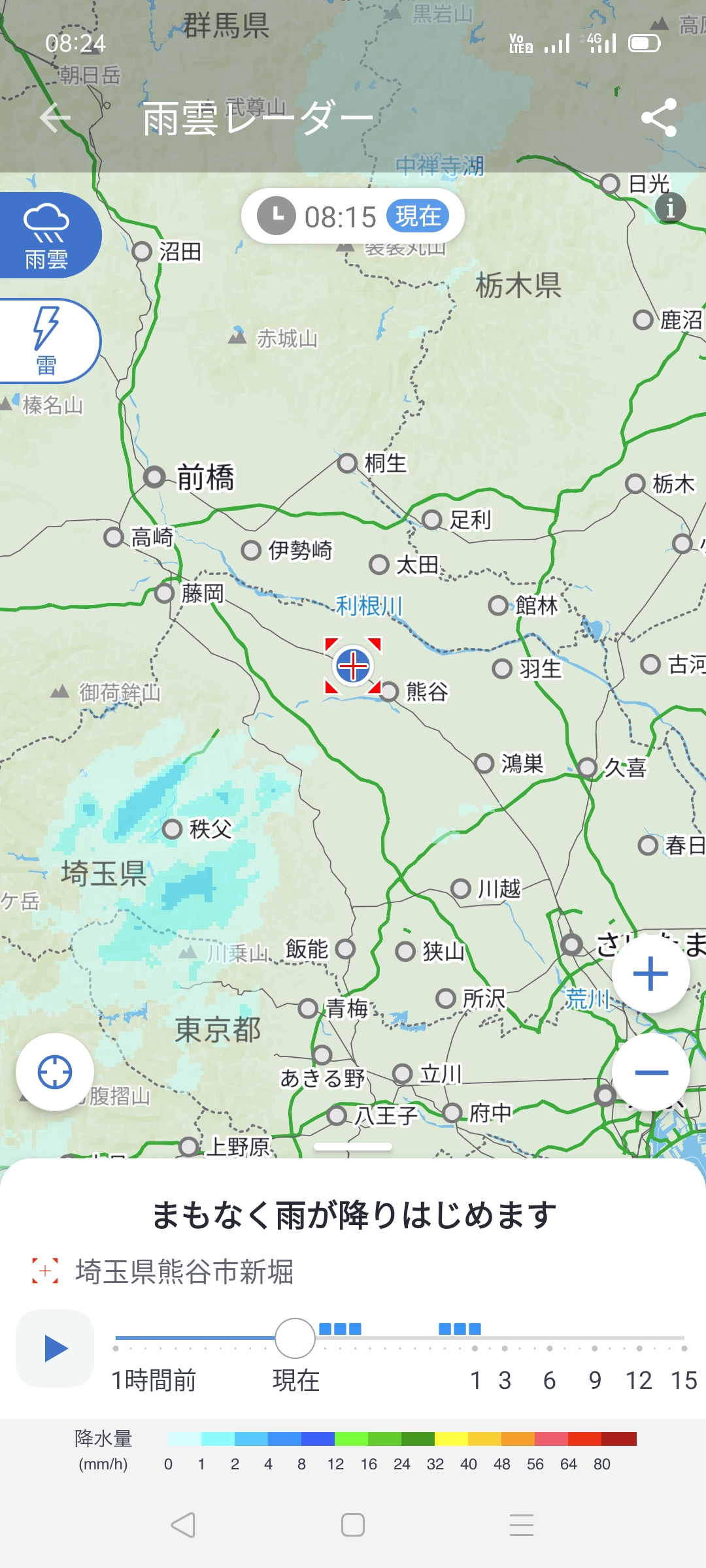Open recent apps from navigation bar

click(522, 1525)
